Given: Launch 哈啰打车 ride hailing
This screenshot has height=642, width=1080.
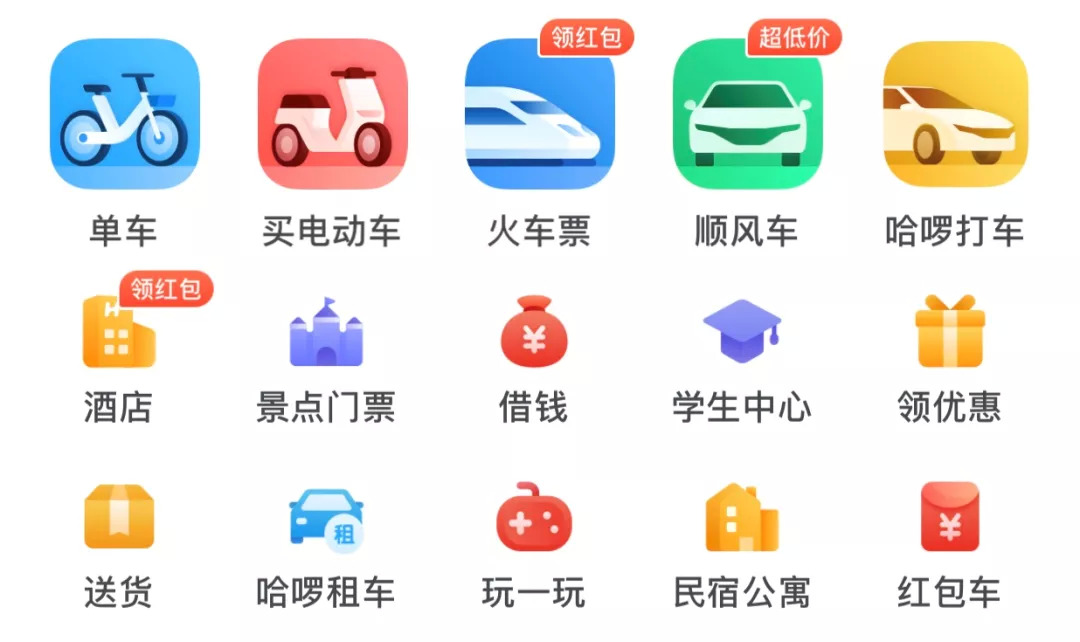Looking at the screenshot, I should tap(955, 115).
